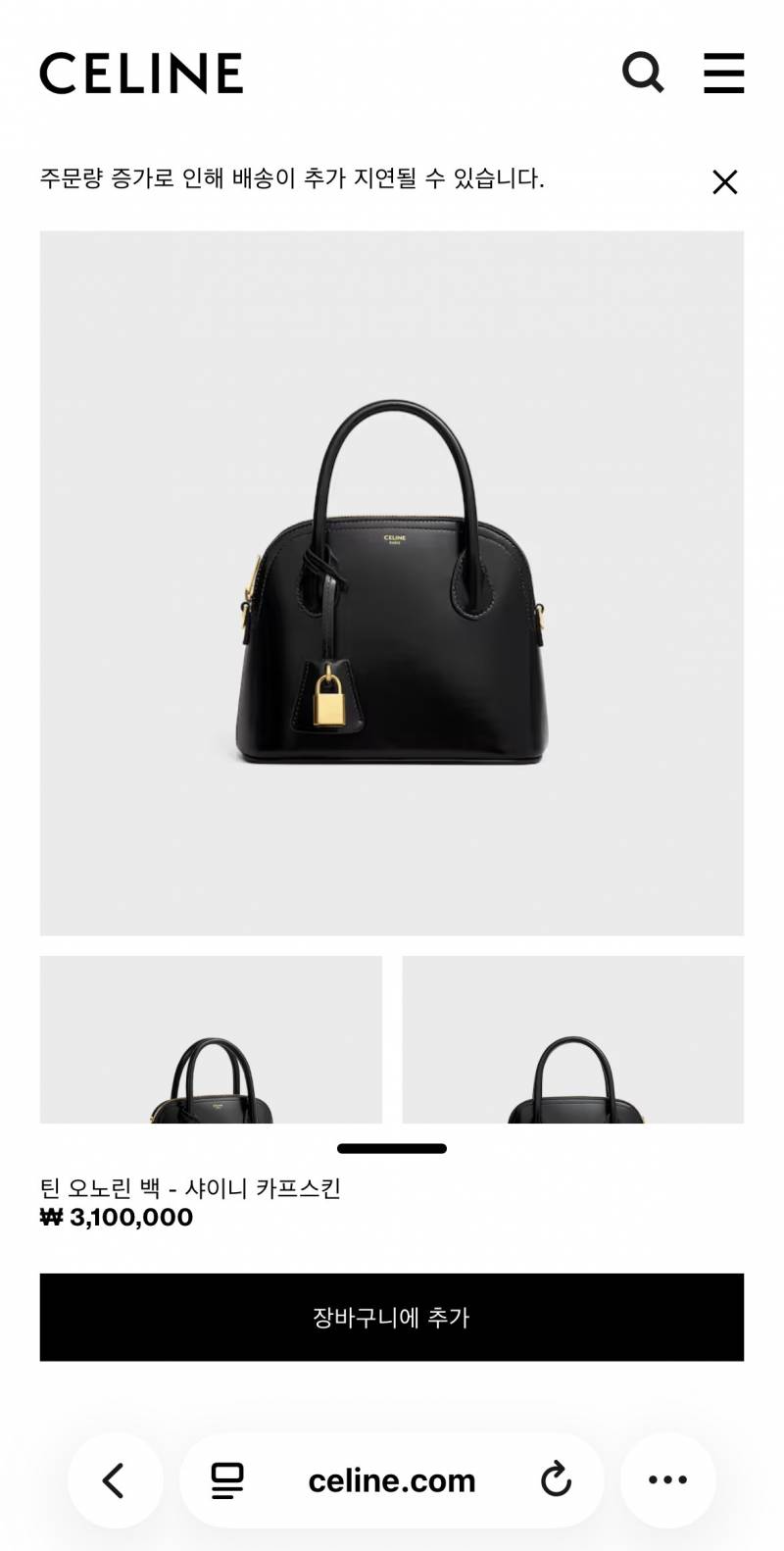Tap the CELINE logo to go home
The height and width of the screenshot is (1551, 784).
pos(141,74)
